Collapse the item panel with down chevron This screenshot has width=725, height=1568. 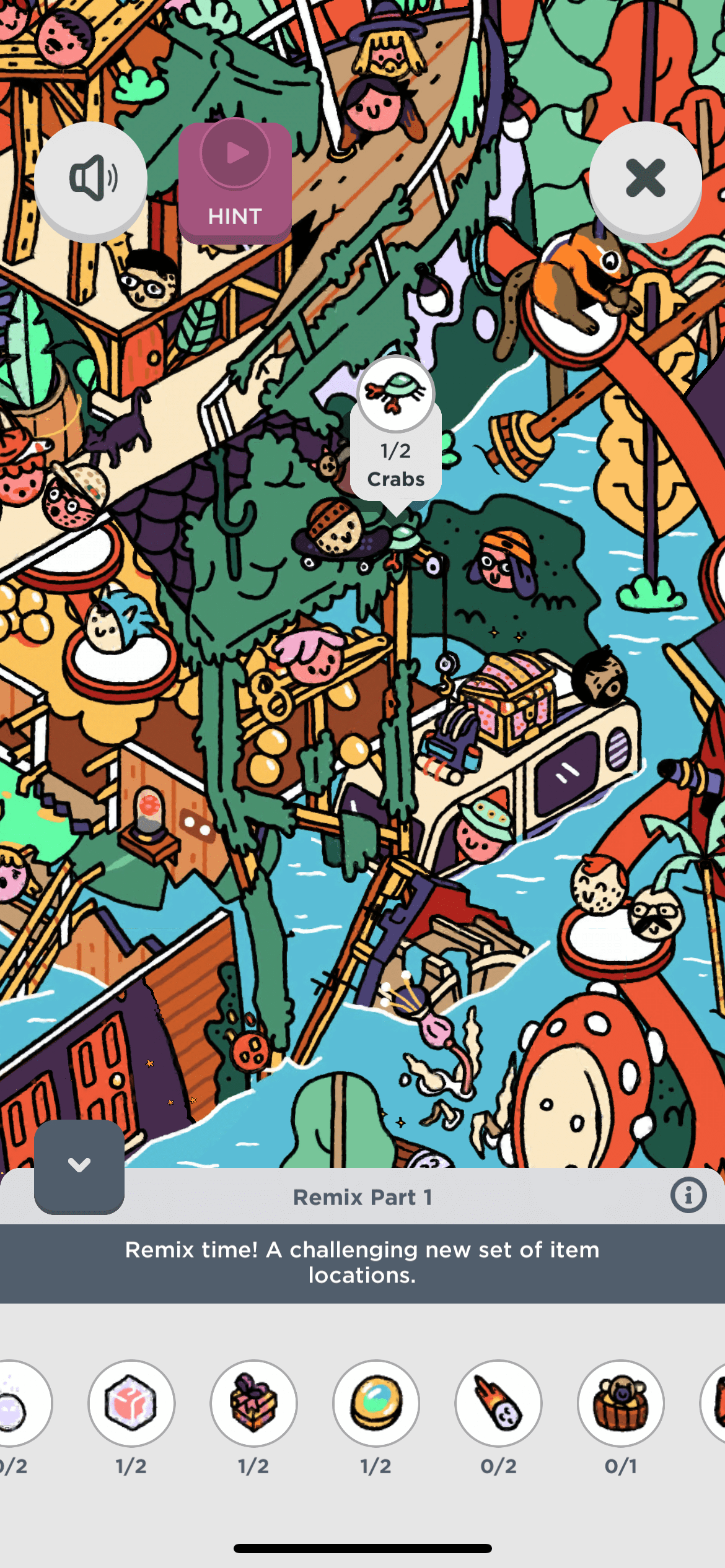(x=79, y=1165)
